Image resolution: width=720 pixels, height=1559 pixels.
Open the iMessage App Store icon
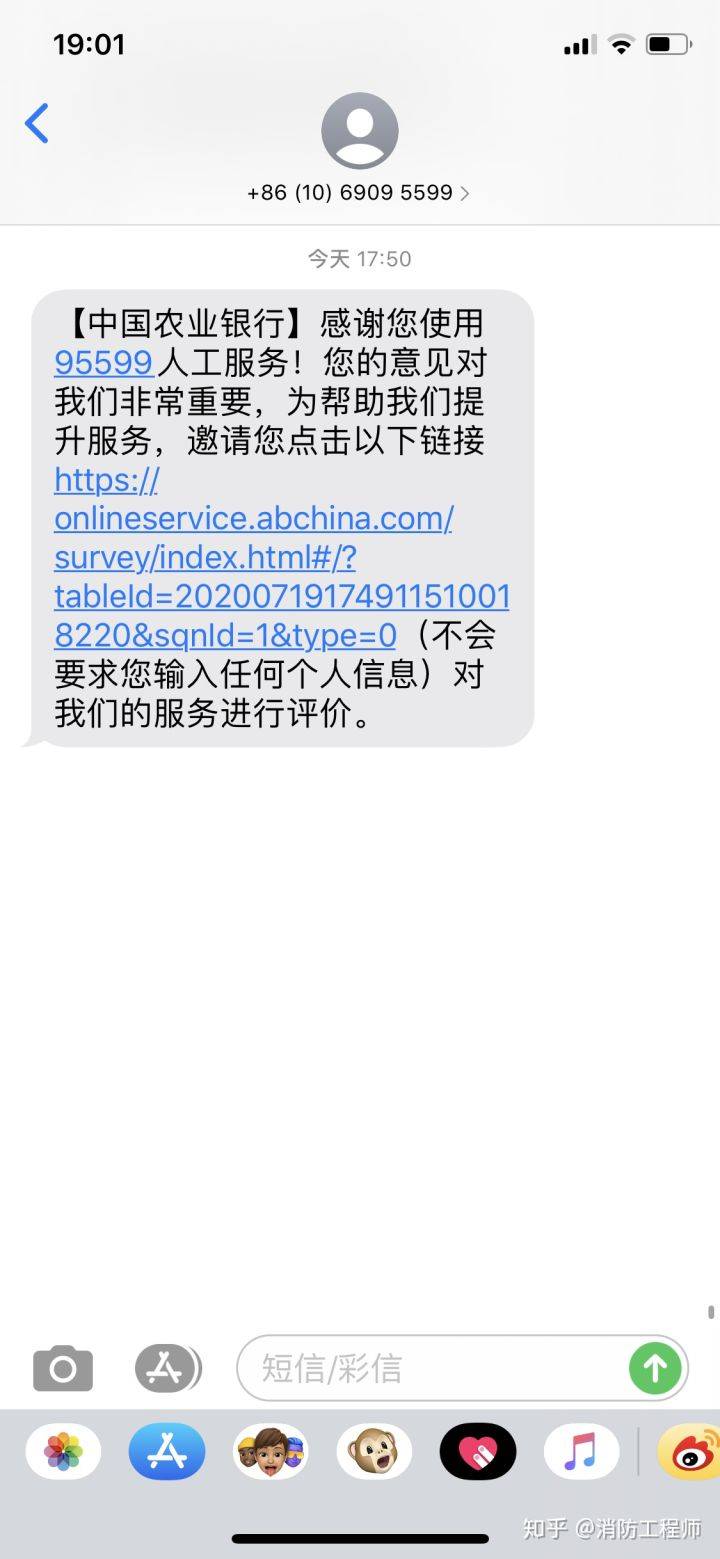(166, 1368)
